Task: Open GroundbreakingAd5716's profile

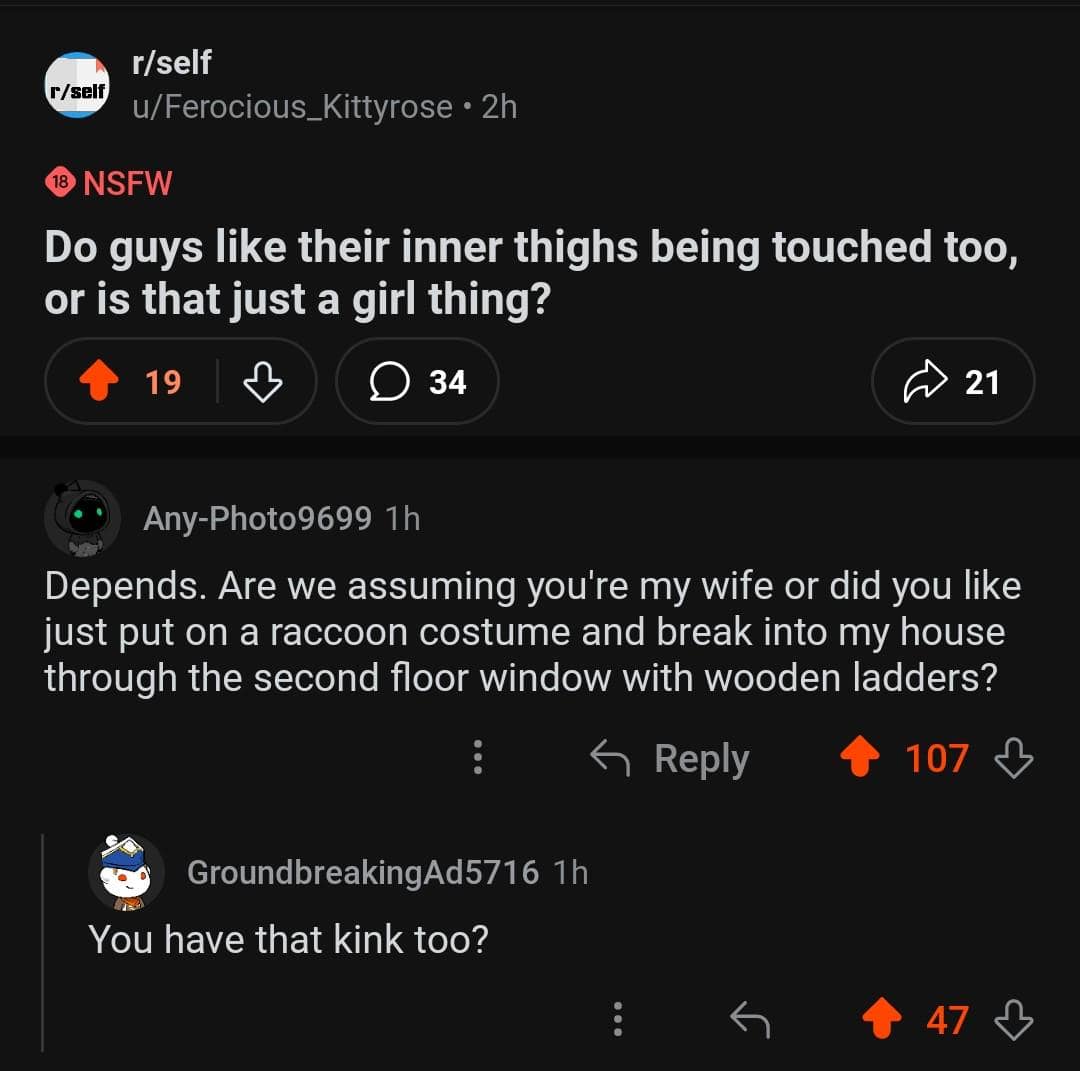Action: [362, 872]
